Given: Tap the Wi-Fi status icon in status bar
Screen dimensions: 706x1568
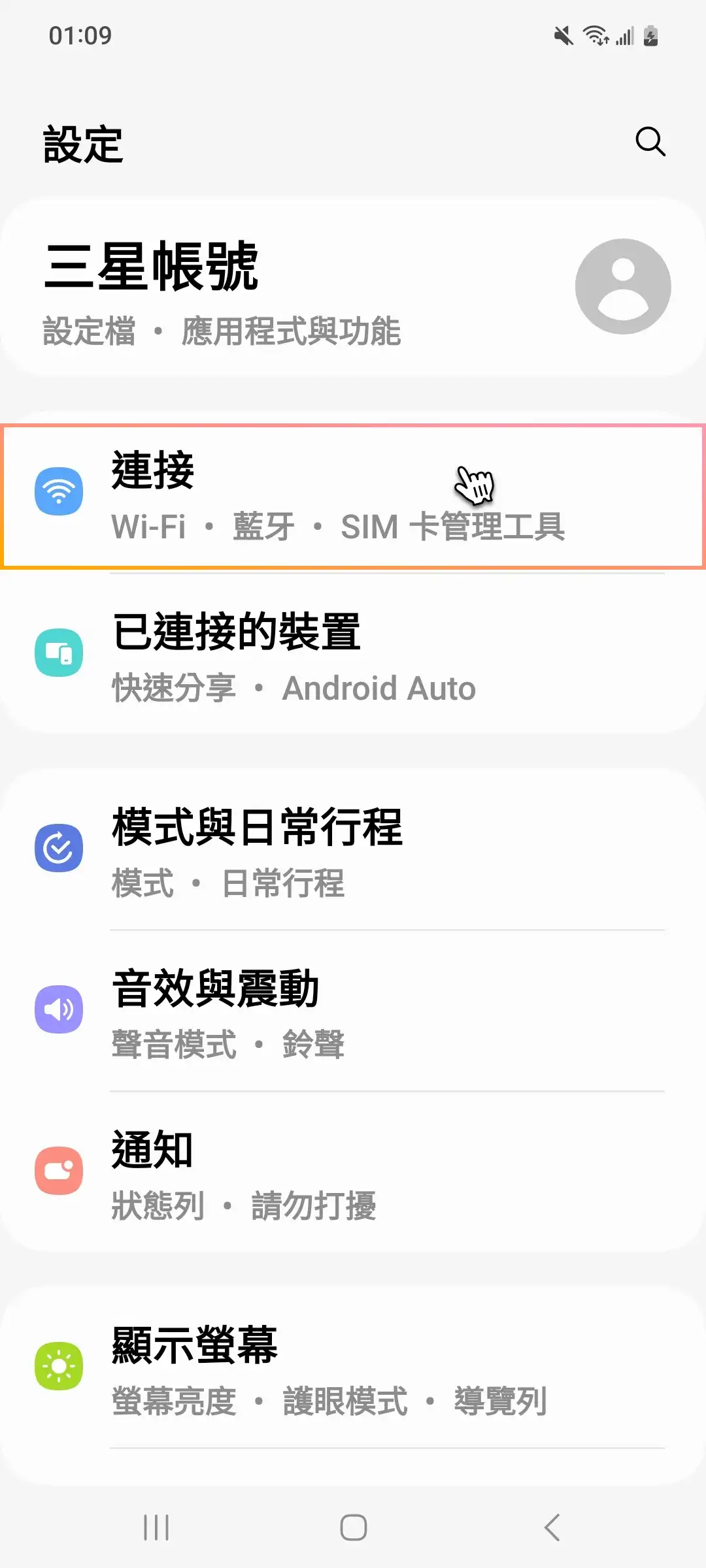Looking at the screenshot, I should tap(596, 36).
